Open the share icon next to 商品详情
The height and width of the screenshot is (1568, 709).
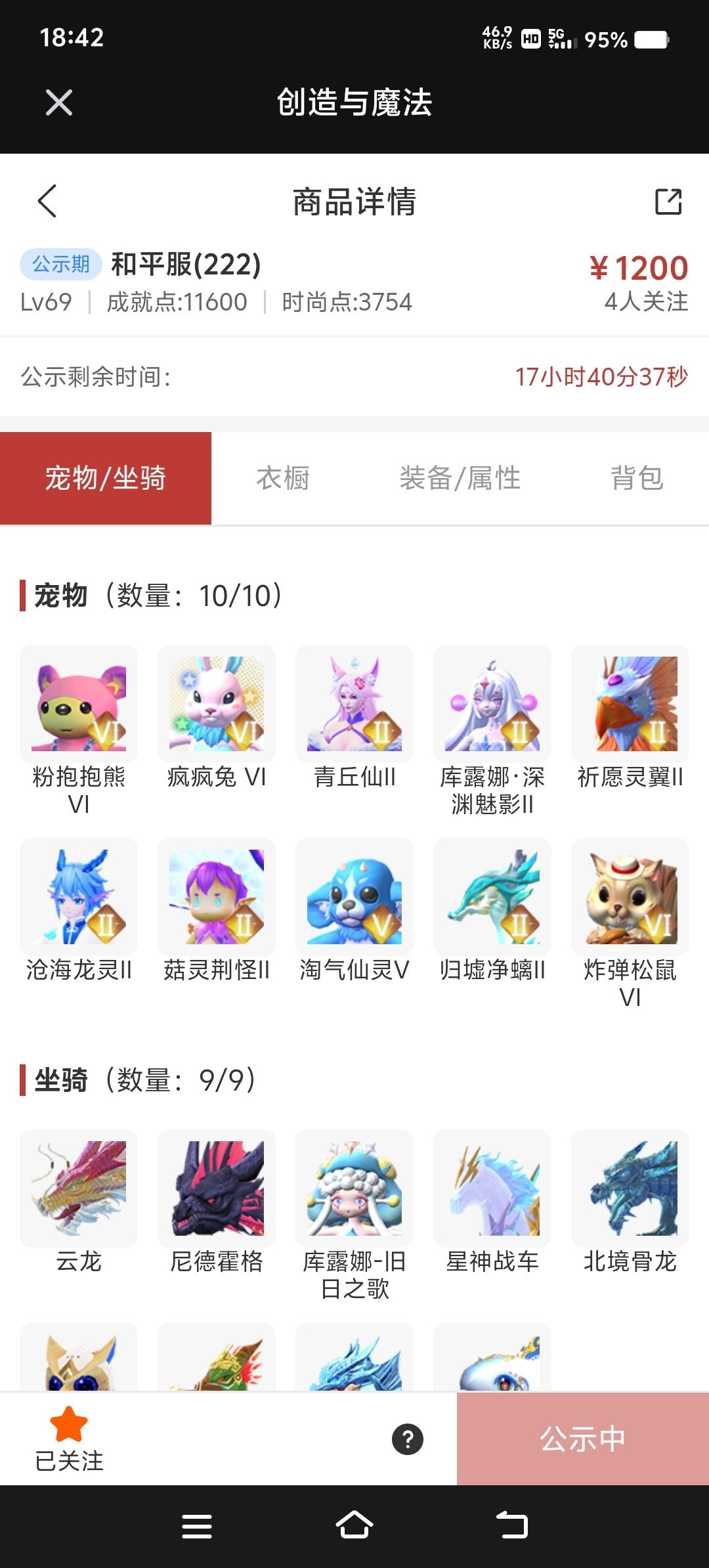point(666,202)
